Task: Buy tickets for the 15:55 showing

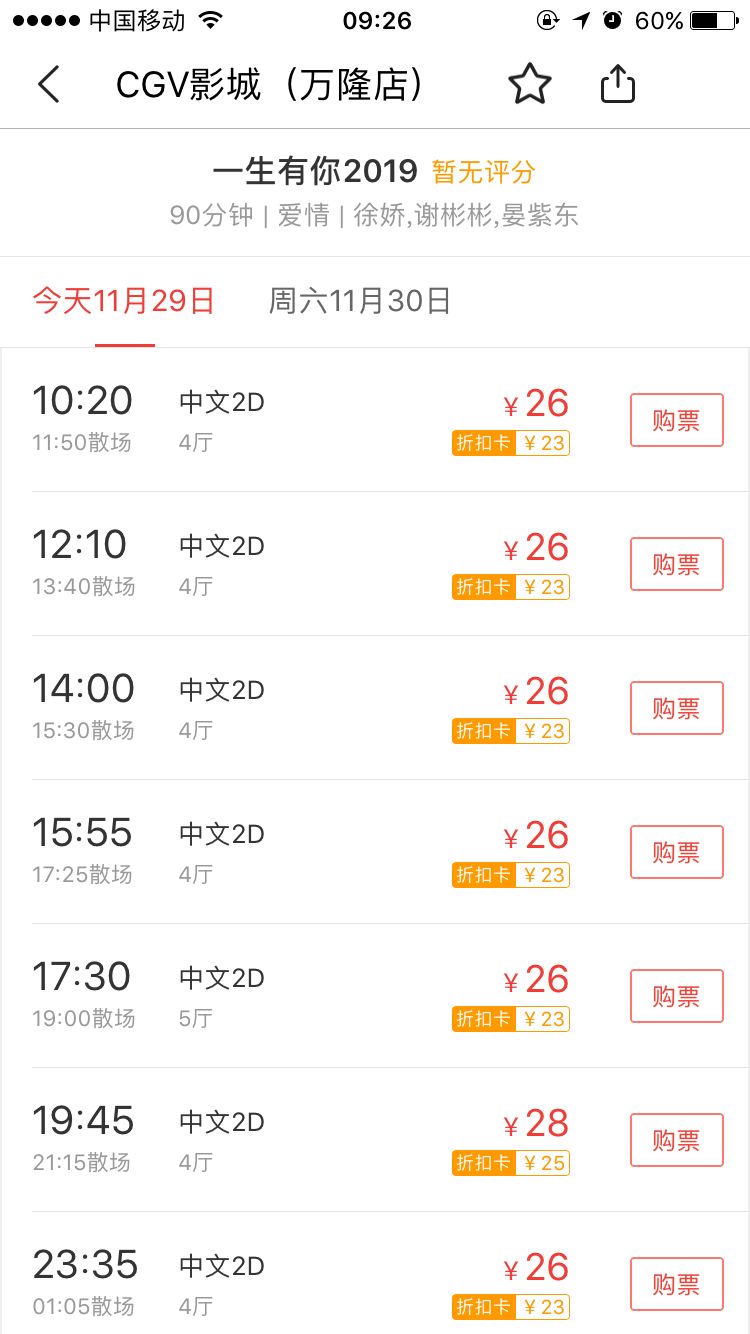Action: pos(676,852)
